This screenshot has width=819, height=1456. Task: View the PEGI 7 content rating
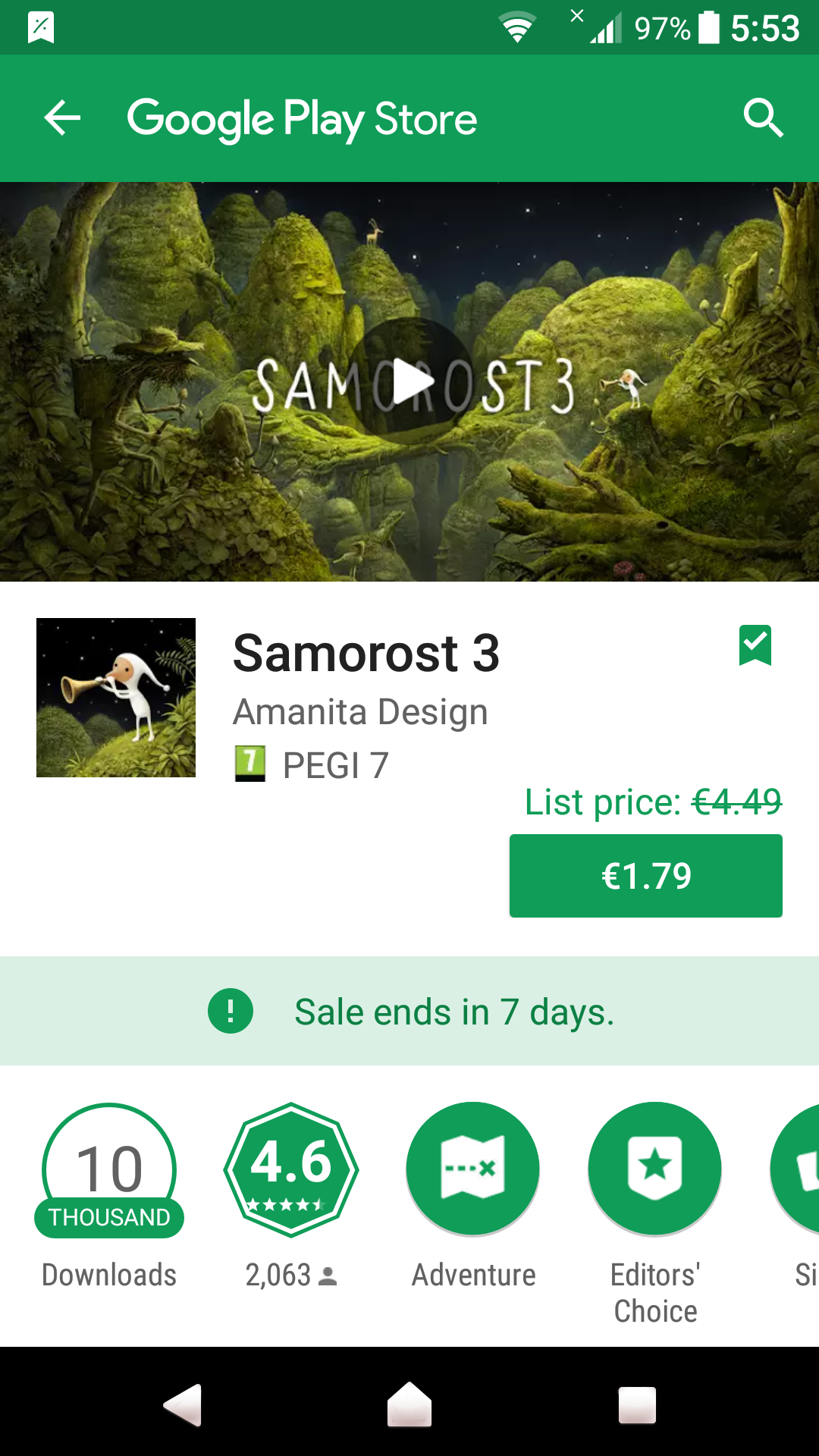(x=312, y=764)
